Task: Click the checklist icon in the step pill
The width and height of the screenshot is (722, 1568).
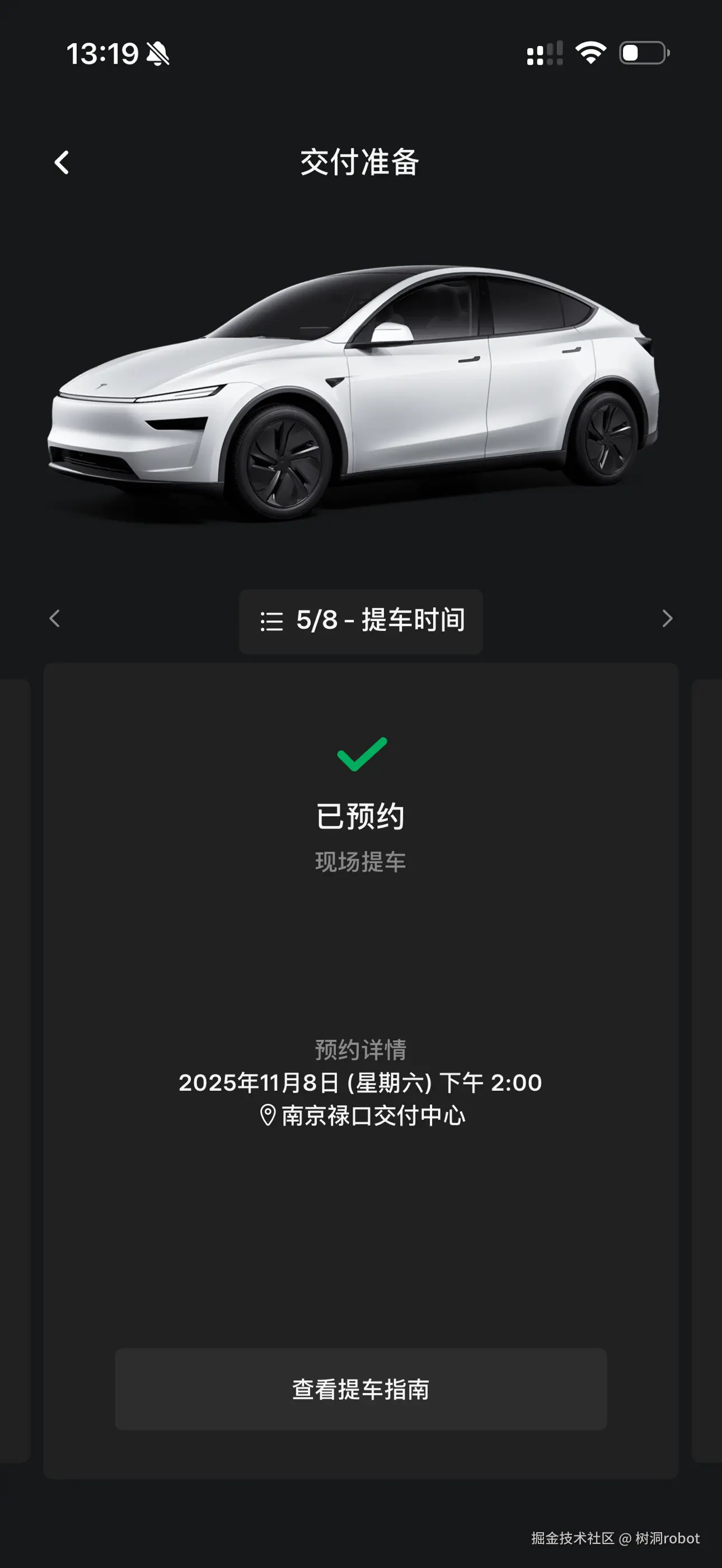Action: click(x=270, y=620)
